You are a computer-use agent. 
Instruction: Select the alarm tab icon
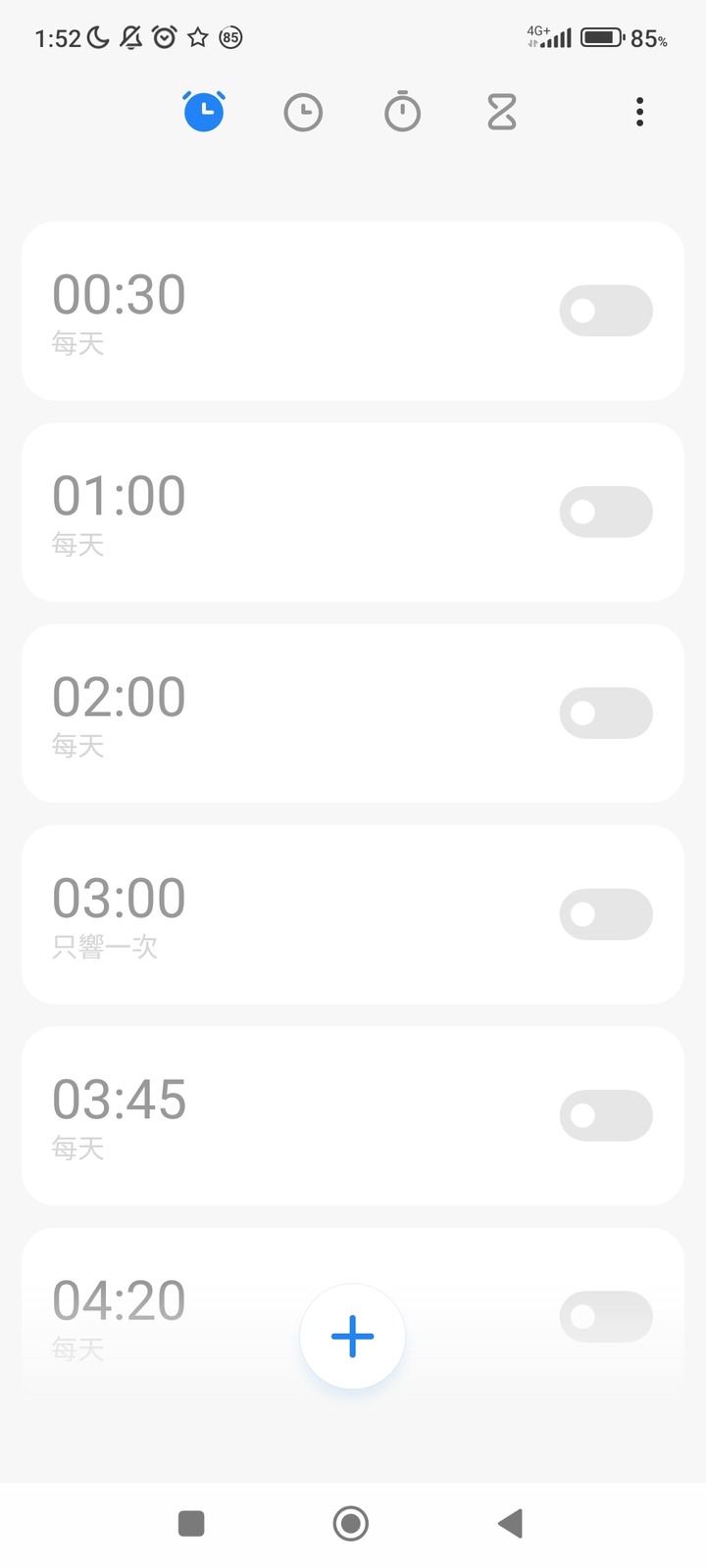click(204, 112)
